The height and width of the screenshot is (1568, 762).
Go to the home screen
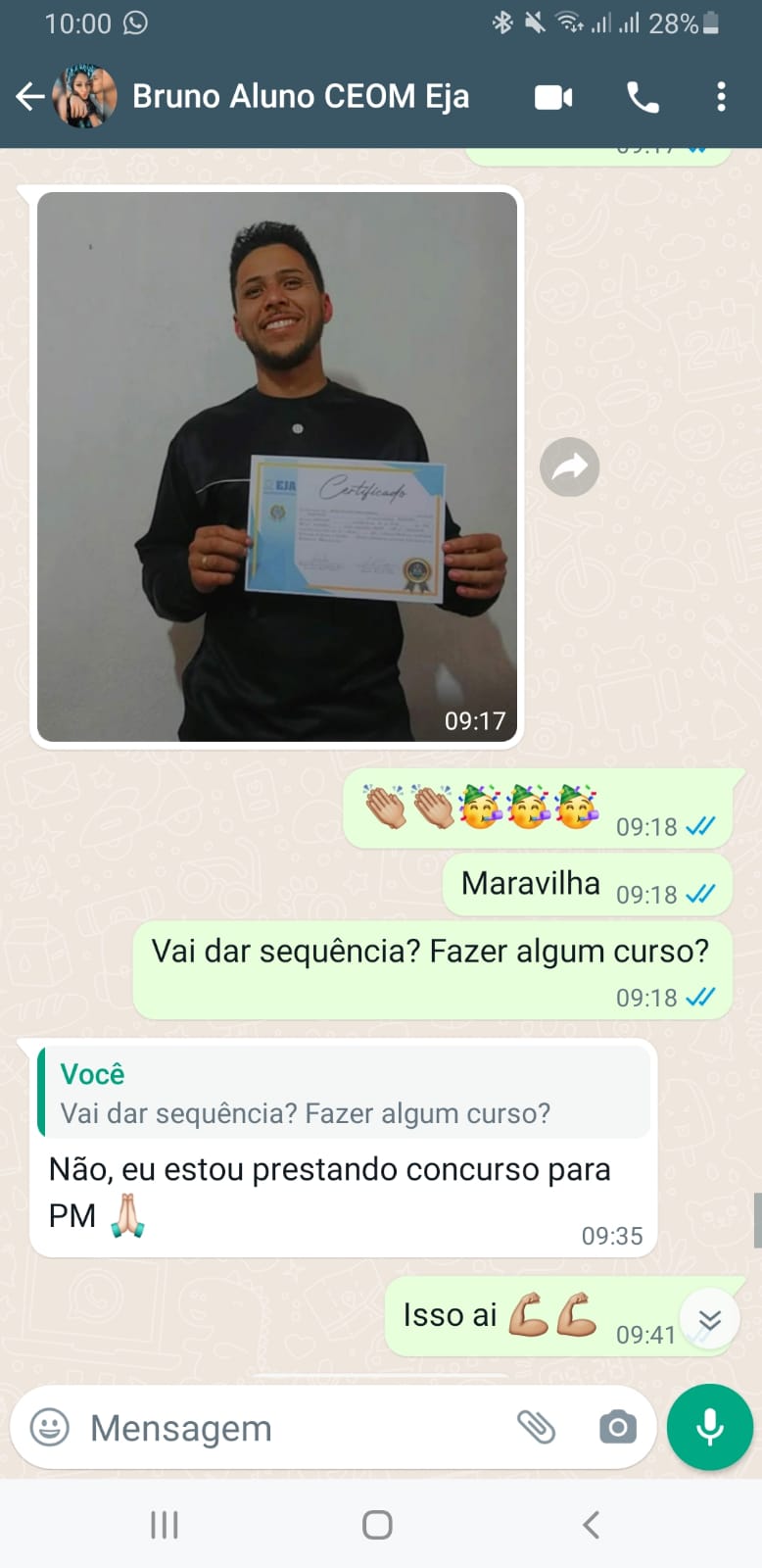pos(377,1525)
